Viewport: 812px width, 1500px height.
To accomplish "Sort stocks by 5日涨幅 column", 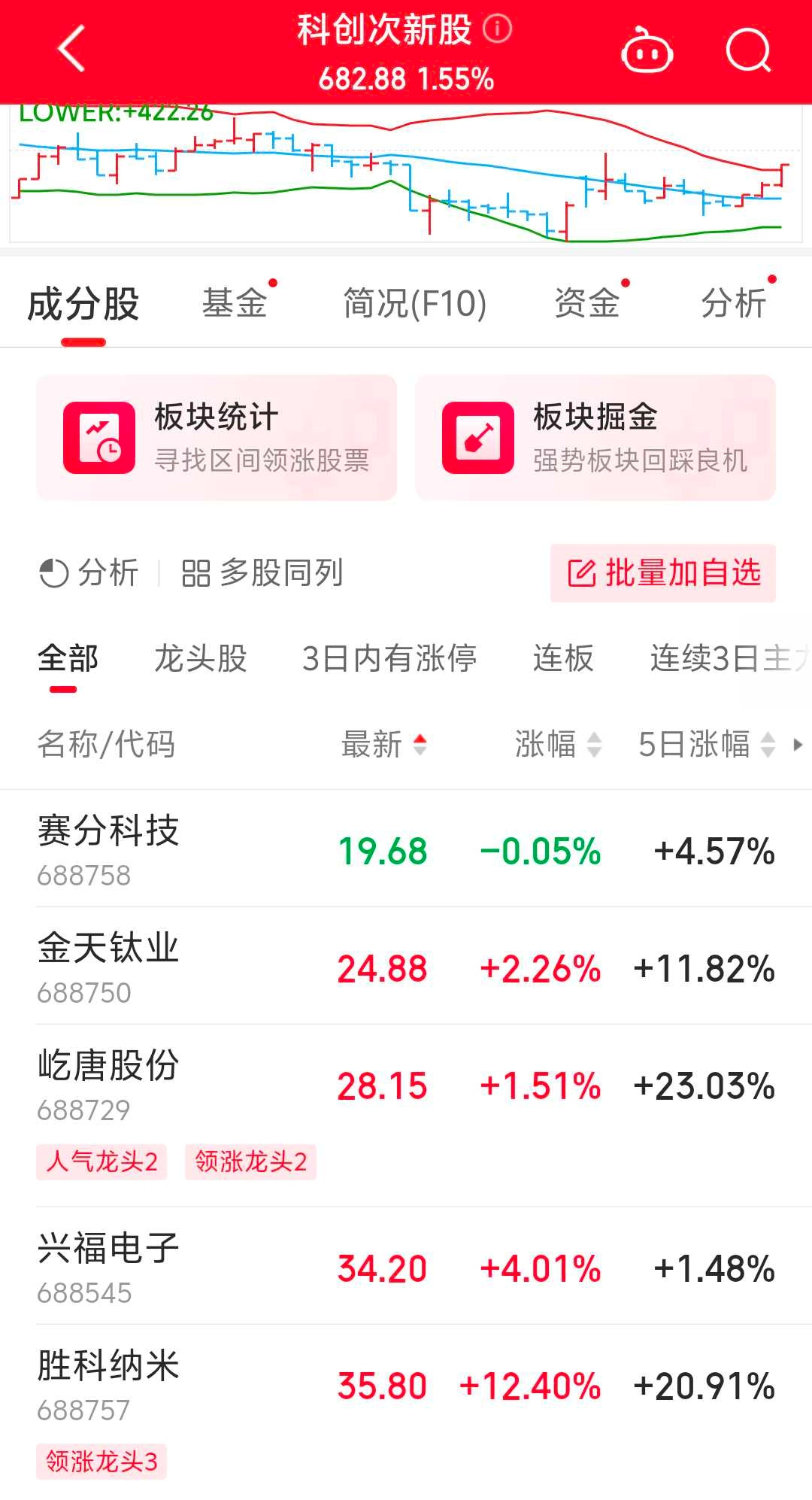I will (x=707, y=745).
